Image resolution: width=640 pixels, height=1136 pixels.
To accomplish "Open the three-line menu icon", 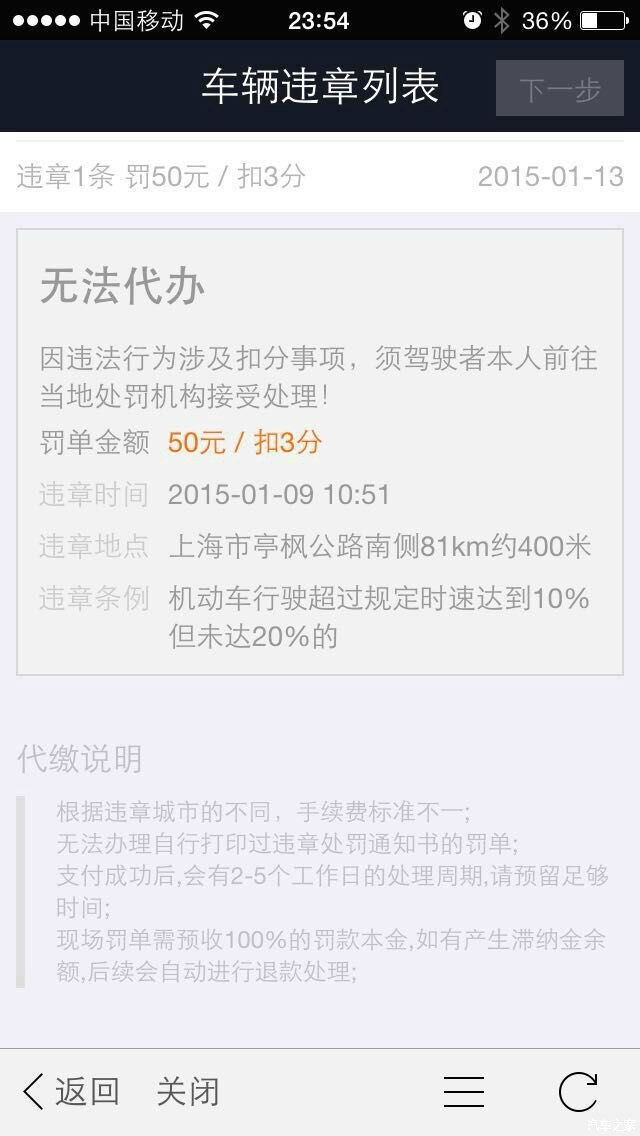I will click(x=464, y=1091).
